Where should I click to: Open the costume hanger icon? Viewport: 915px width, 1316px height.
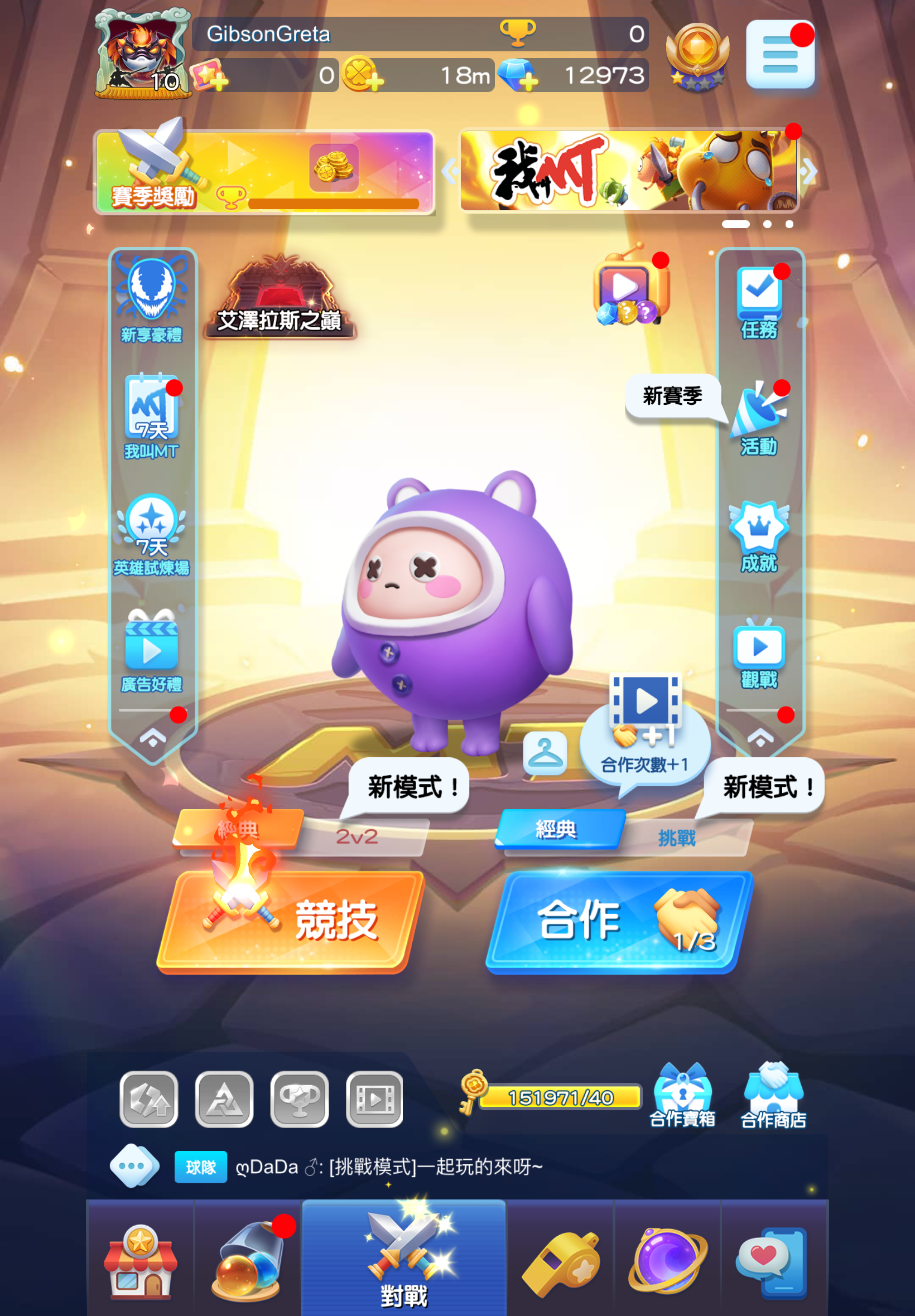coord(545,753)
